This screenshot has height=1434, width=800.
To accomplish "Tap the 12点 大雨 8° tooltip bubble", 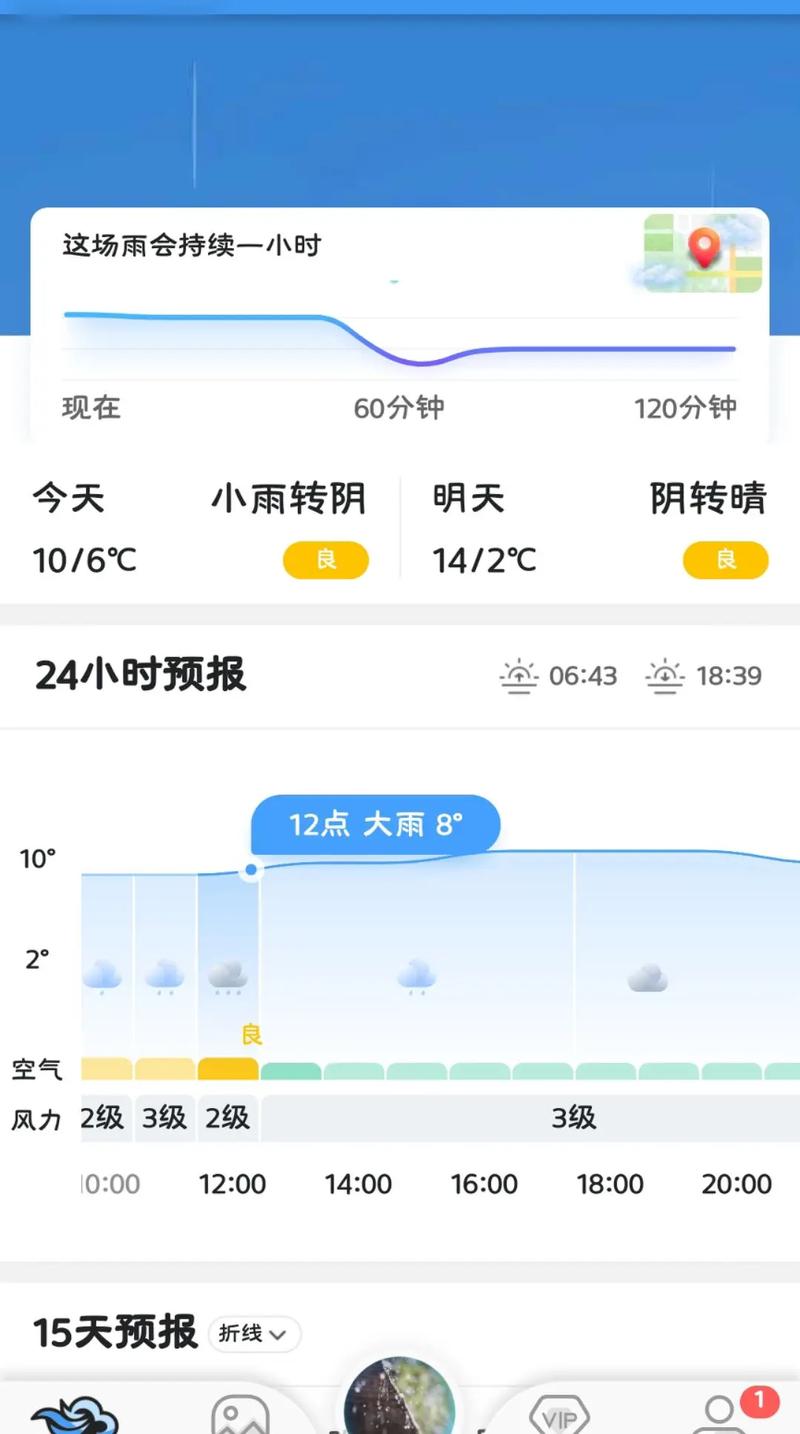I will point(376,824).
